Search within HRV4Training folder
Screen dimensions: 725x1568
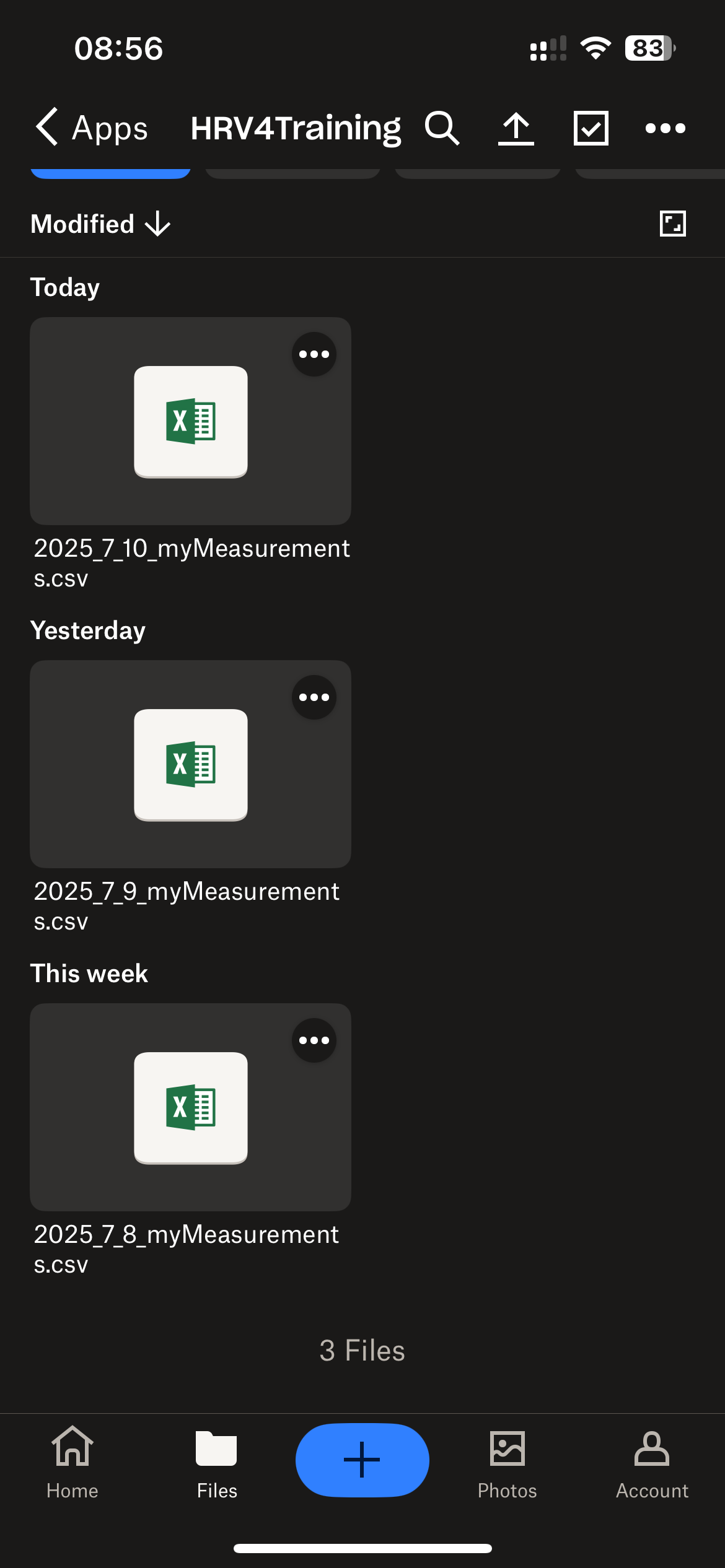point(442,128)
